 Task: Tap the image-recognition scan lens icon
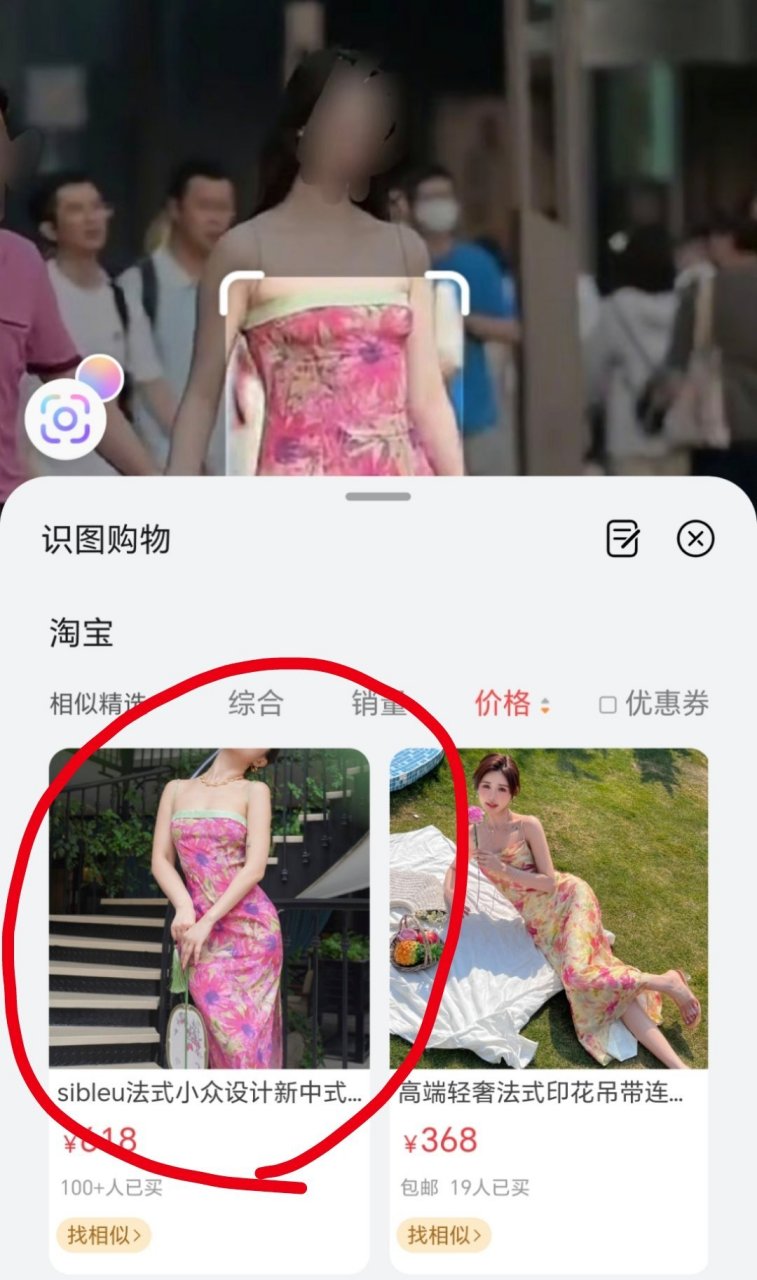point(65,417)
